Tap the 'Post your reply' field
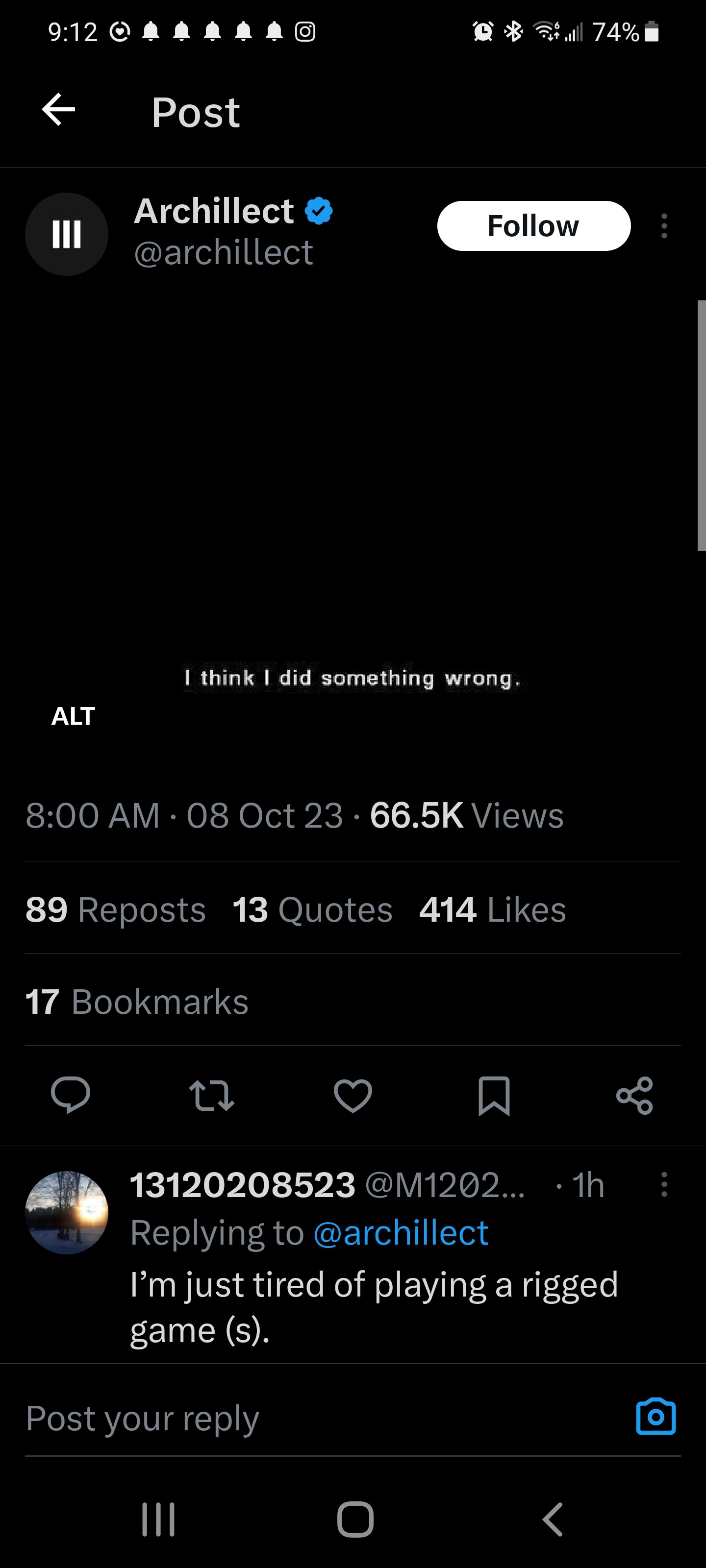The height and width of the screenshot is (1568, 706). (304, 1418)
